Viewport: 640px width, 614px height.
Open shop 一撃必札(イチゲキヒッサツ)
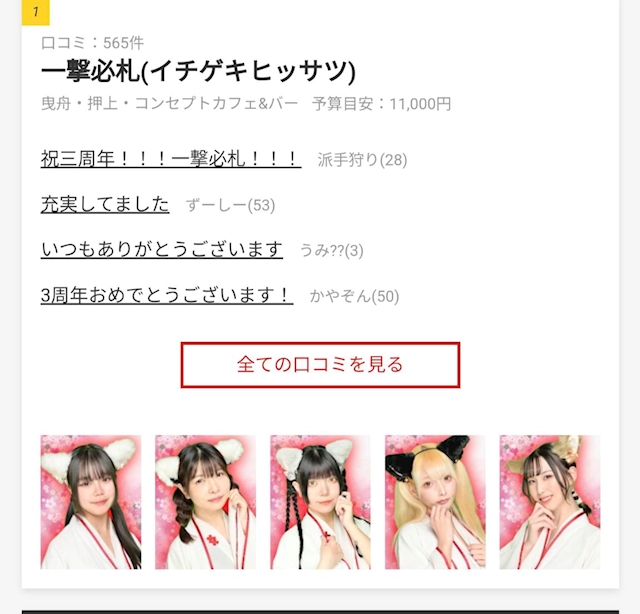coord(198,72)
